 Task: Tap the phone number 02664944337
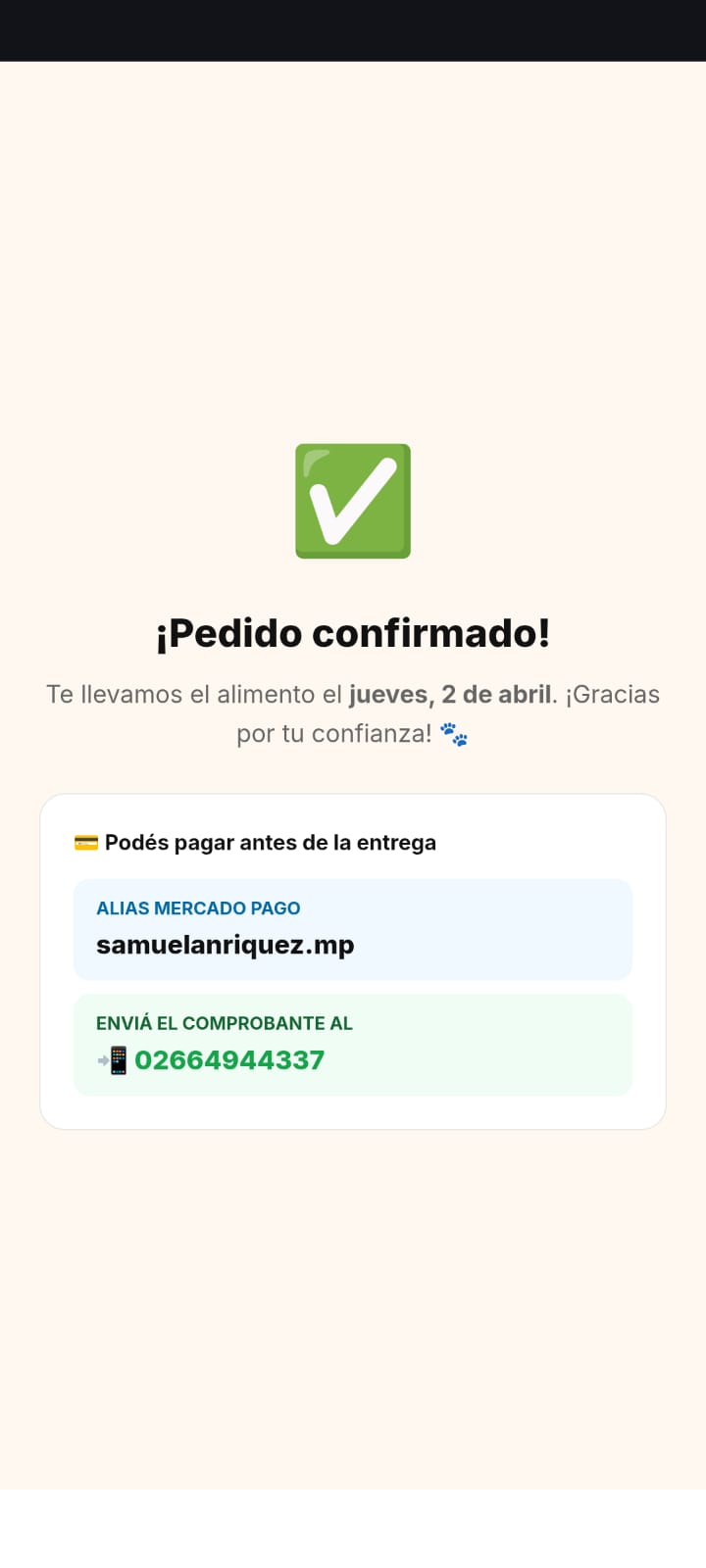(x=229, y=1060)
